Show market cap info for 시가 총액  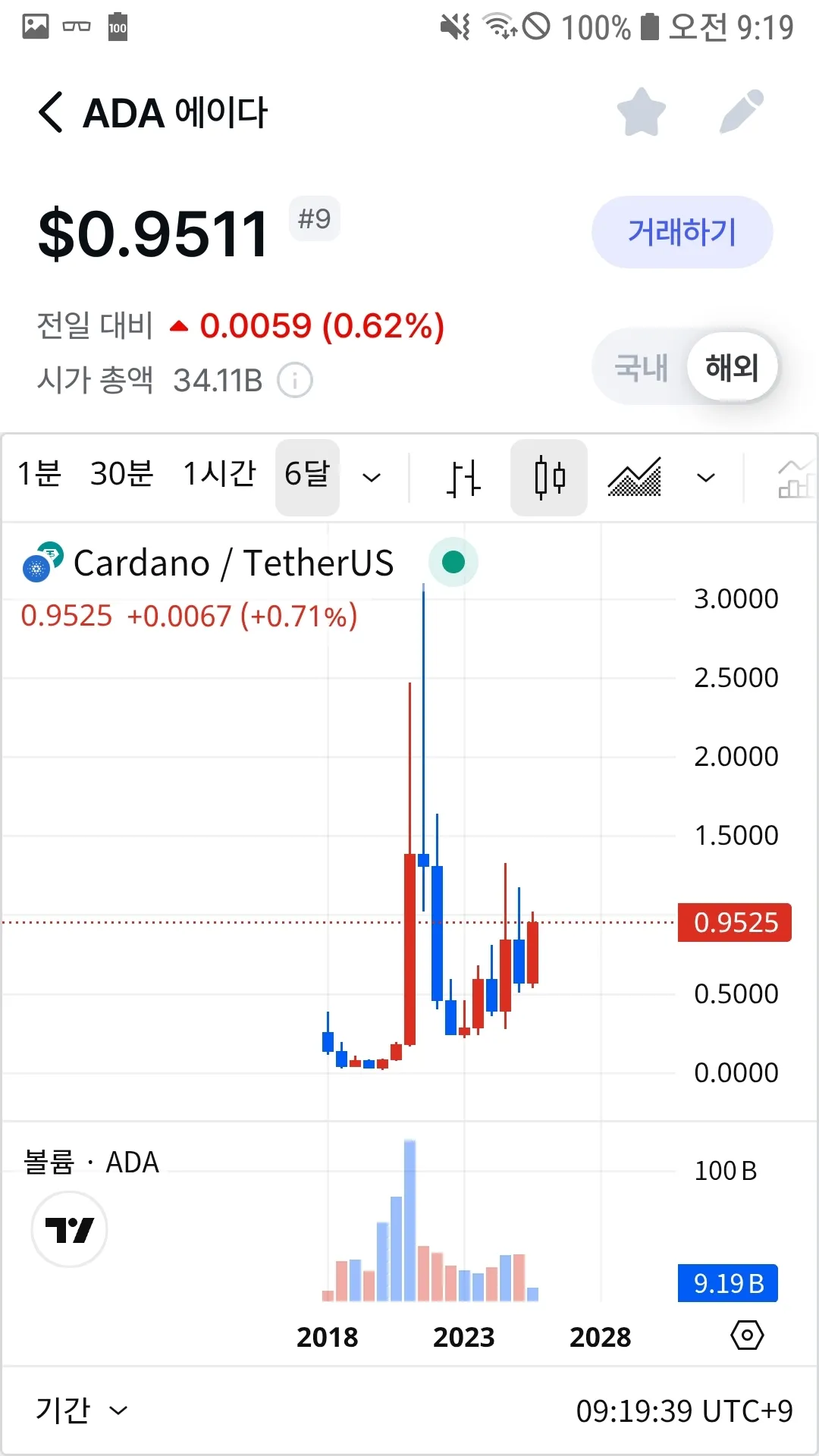pyautogui.click(x=295, y=381)
